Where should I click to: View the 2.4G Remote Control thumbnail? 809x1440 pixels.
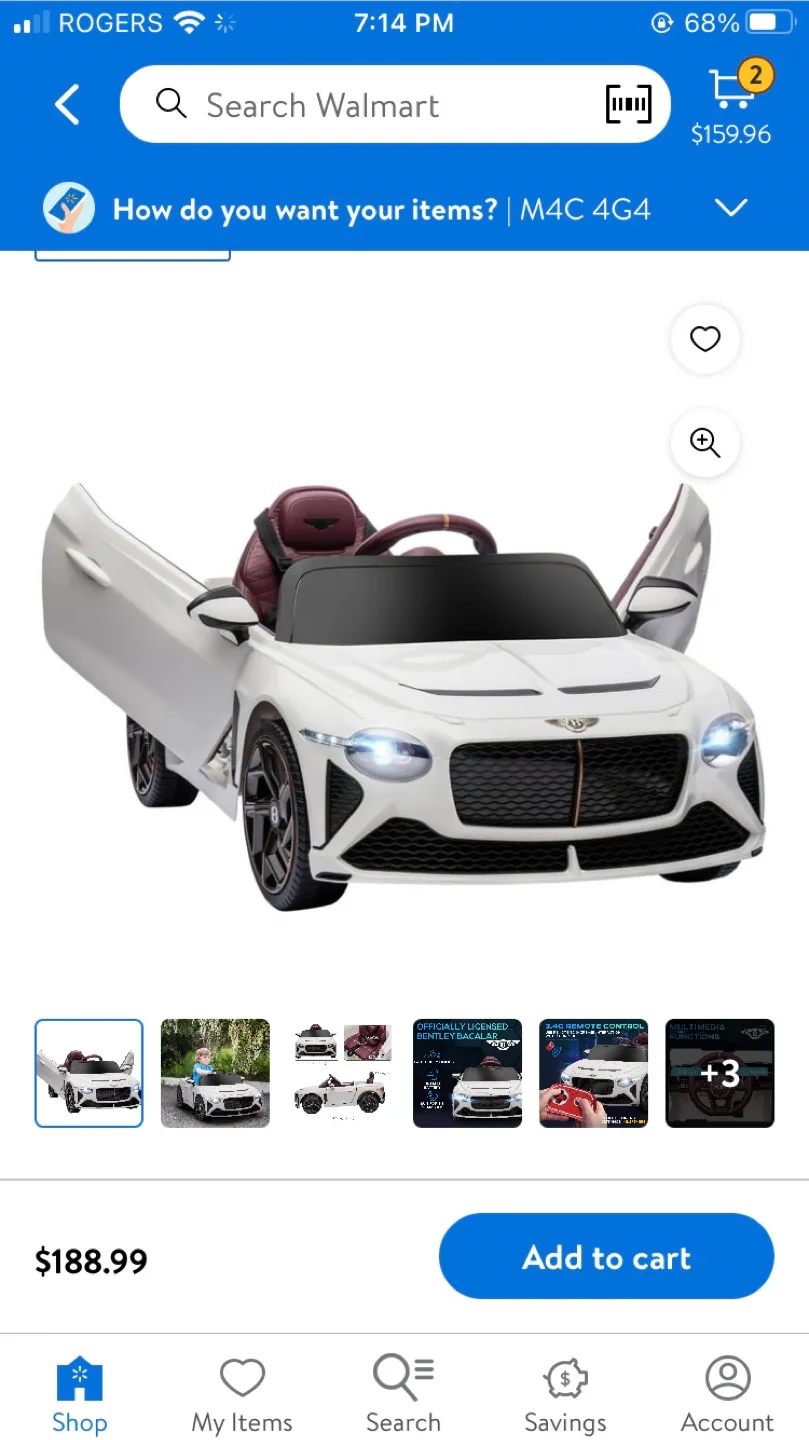pyautogui.click(x=593, y=1073)
